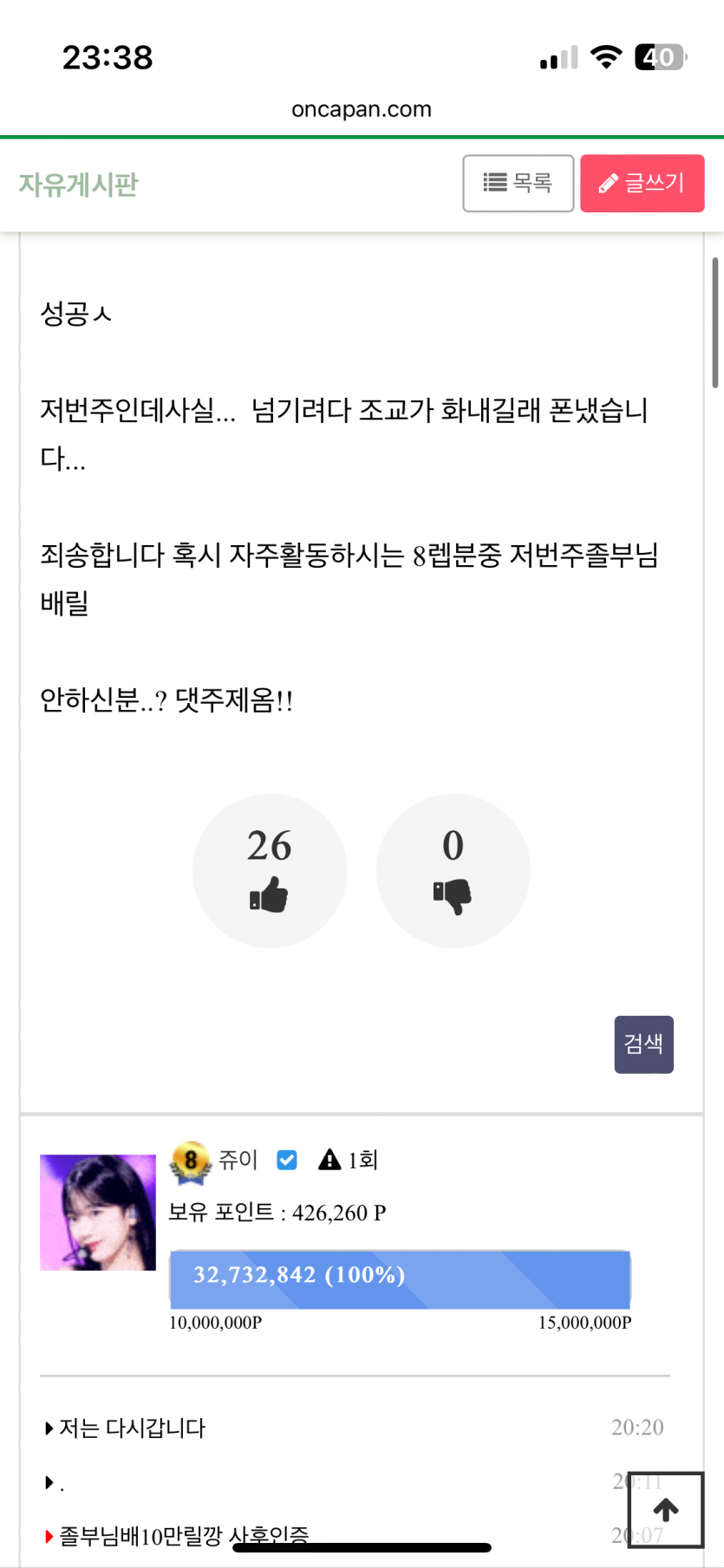Open the 자유게시판 board title
724x1568 pixels.
click(x=79, y=184)
